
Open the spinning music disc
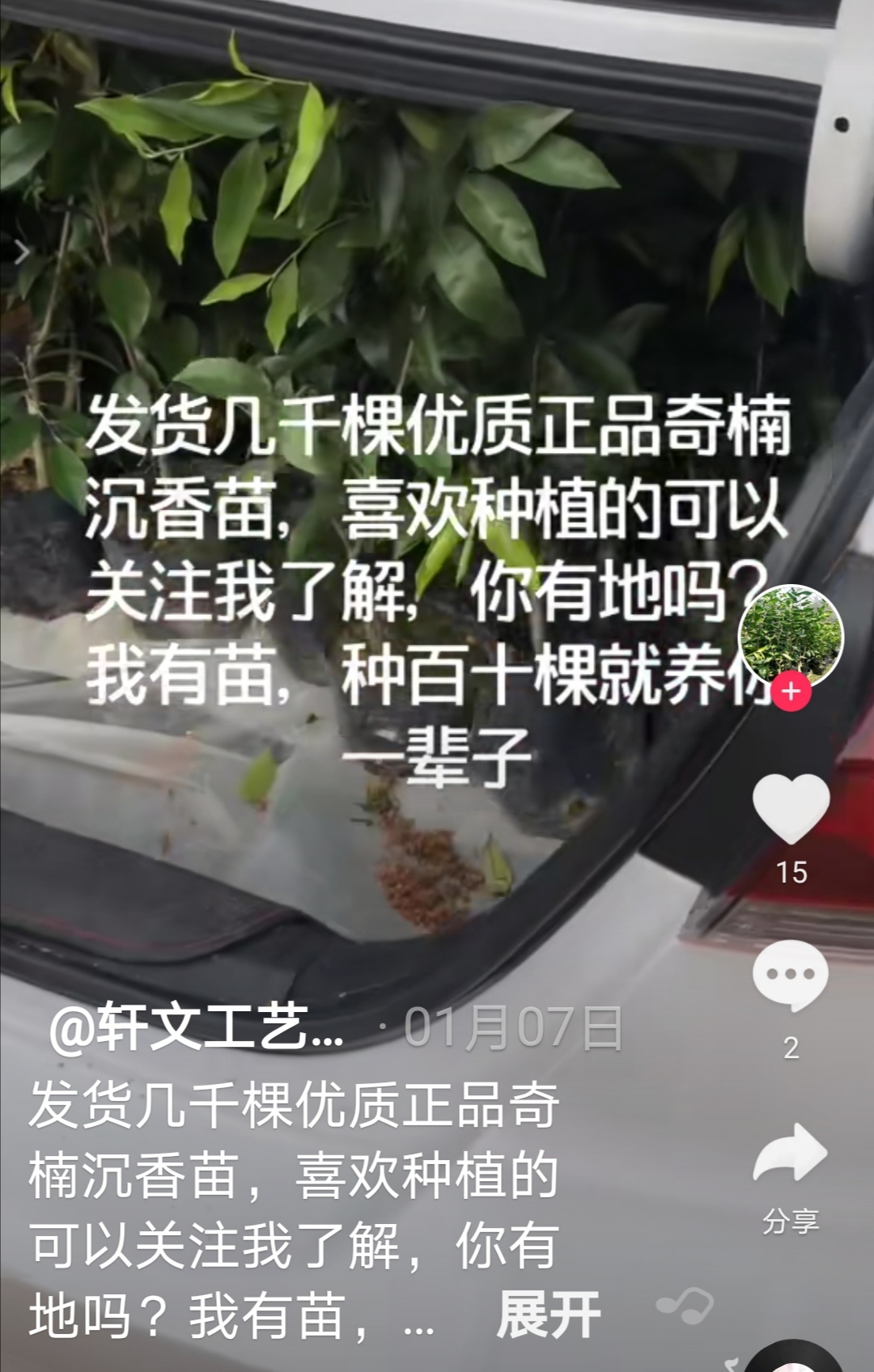click(x=793, y=1359)
